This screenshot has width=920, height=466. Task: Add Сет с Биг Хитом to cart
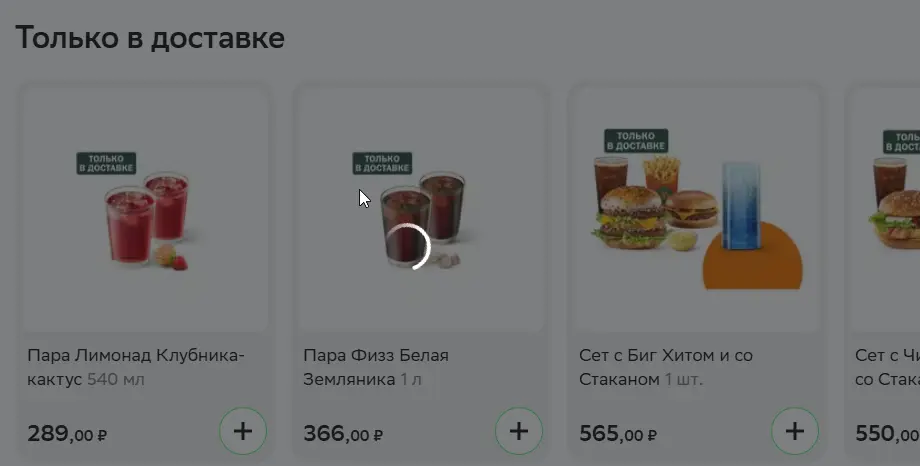(794, 431)
